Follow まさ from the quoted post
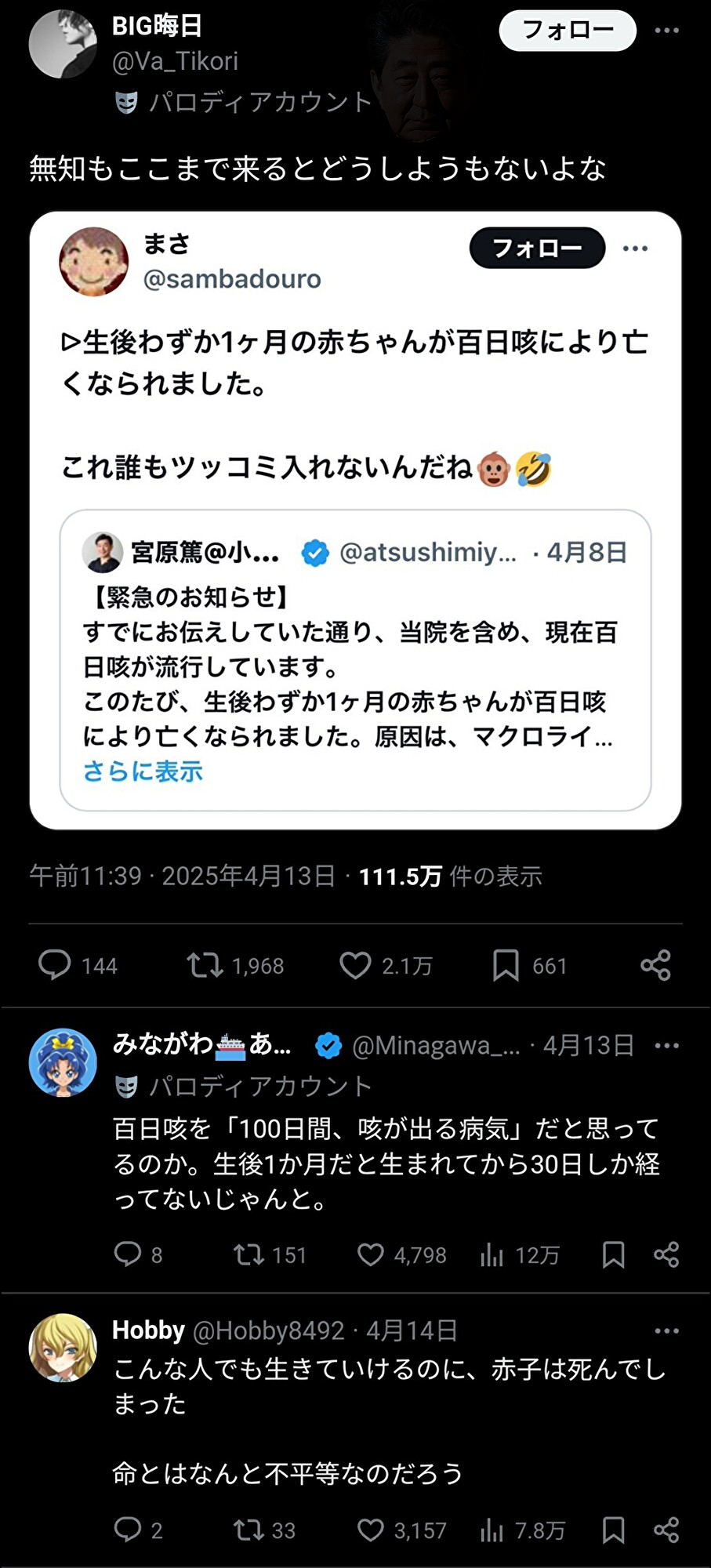 coord(537,249)
